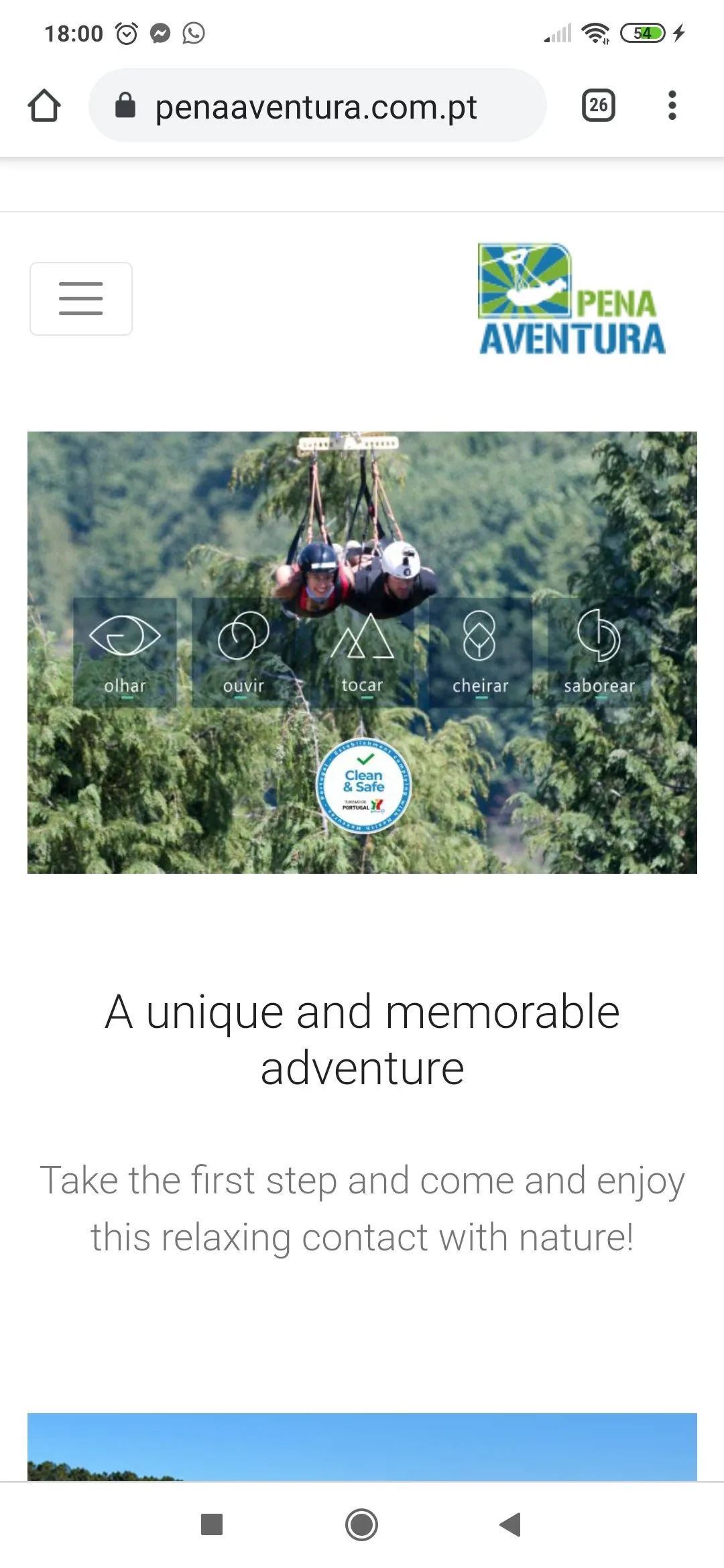Open recent apps with the square button
This screenshot has height=1568, width=724.
click(x=212, y=1524)
